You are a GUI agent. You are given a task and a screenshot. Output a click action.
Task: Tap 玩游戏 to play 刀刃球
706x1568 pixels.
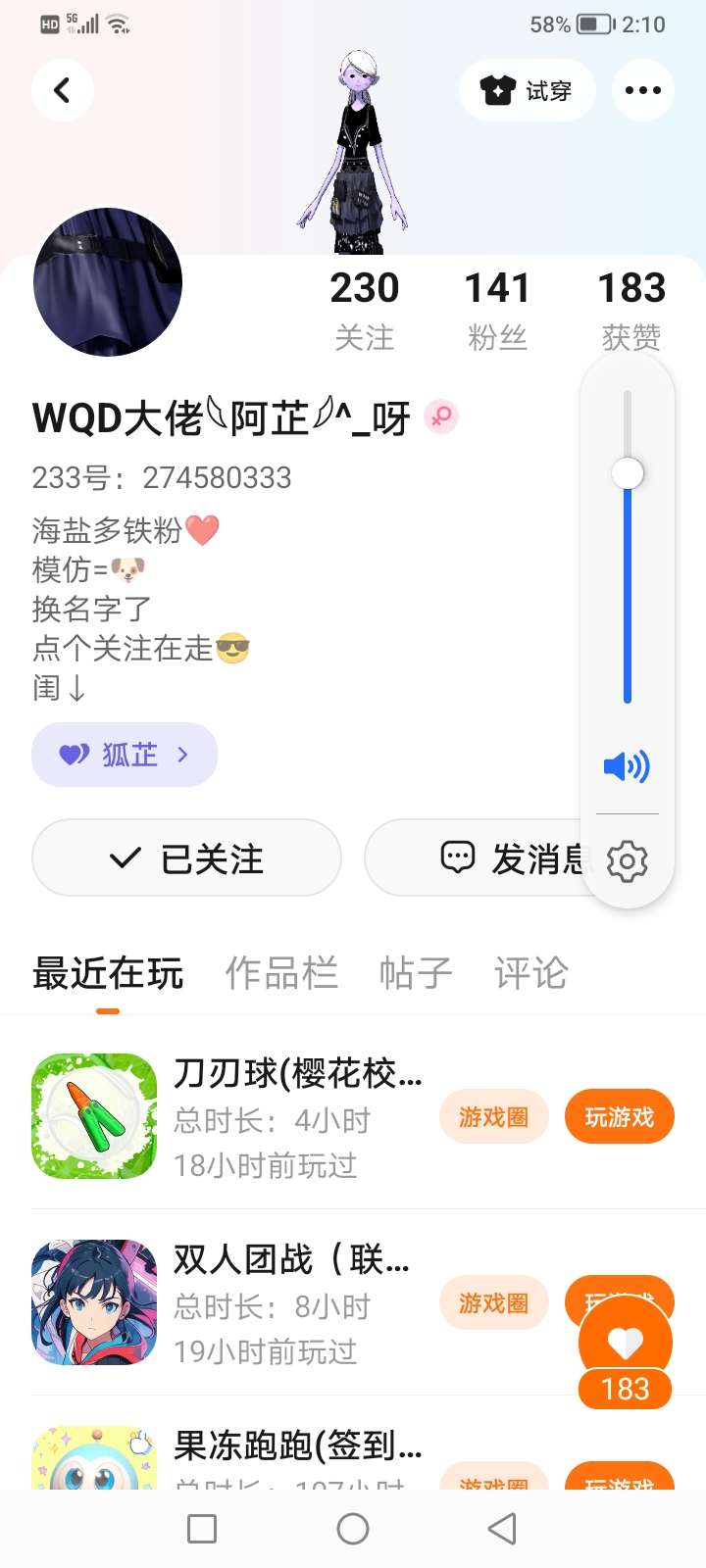tap(620, 1116)
